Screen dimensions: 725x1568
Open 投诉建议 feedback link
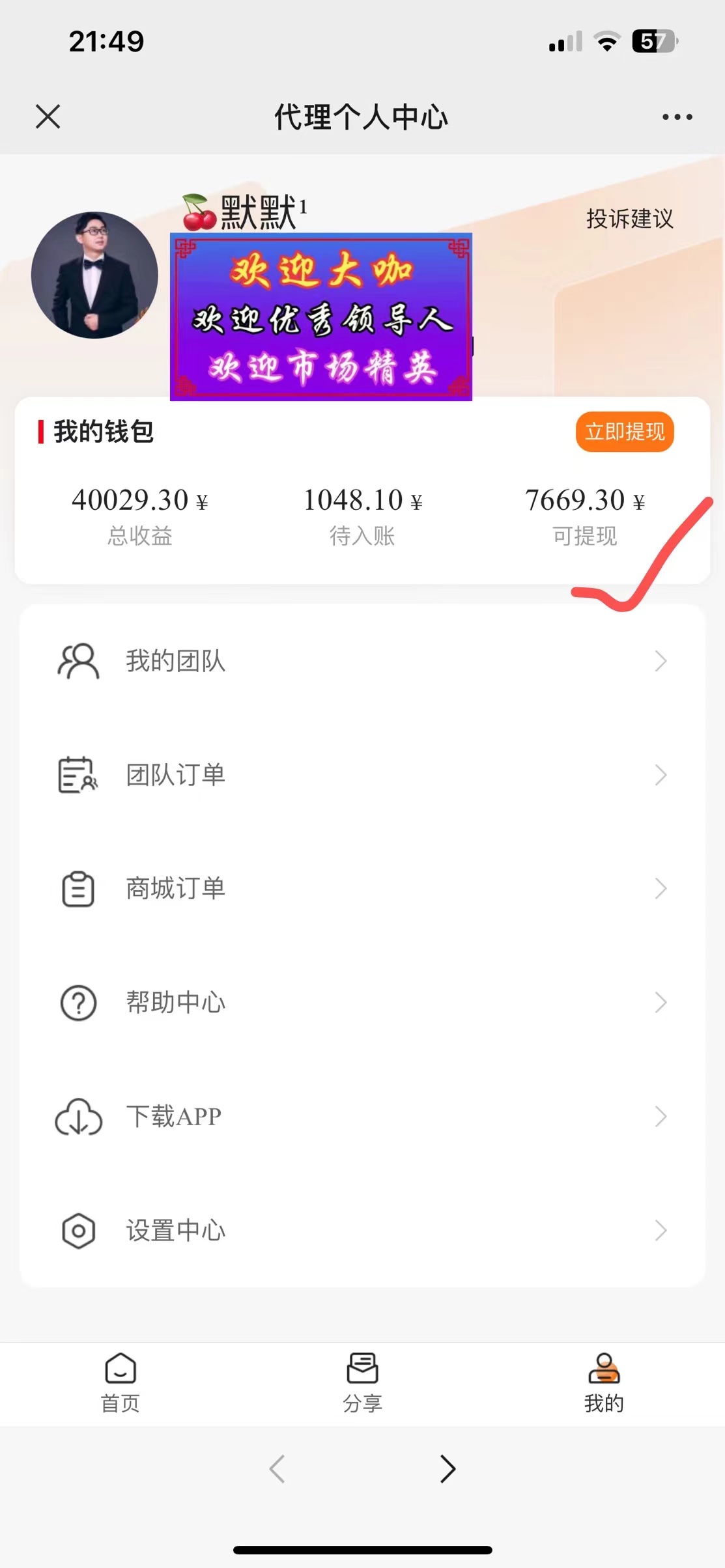click(629, 219)
